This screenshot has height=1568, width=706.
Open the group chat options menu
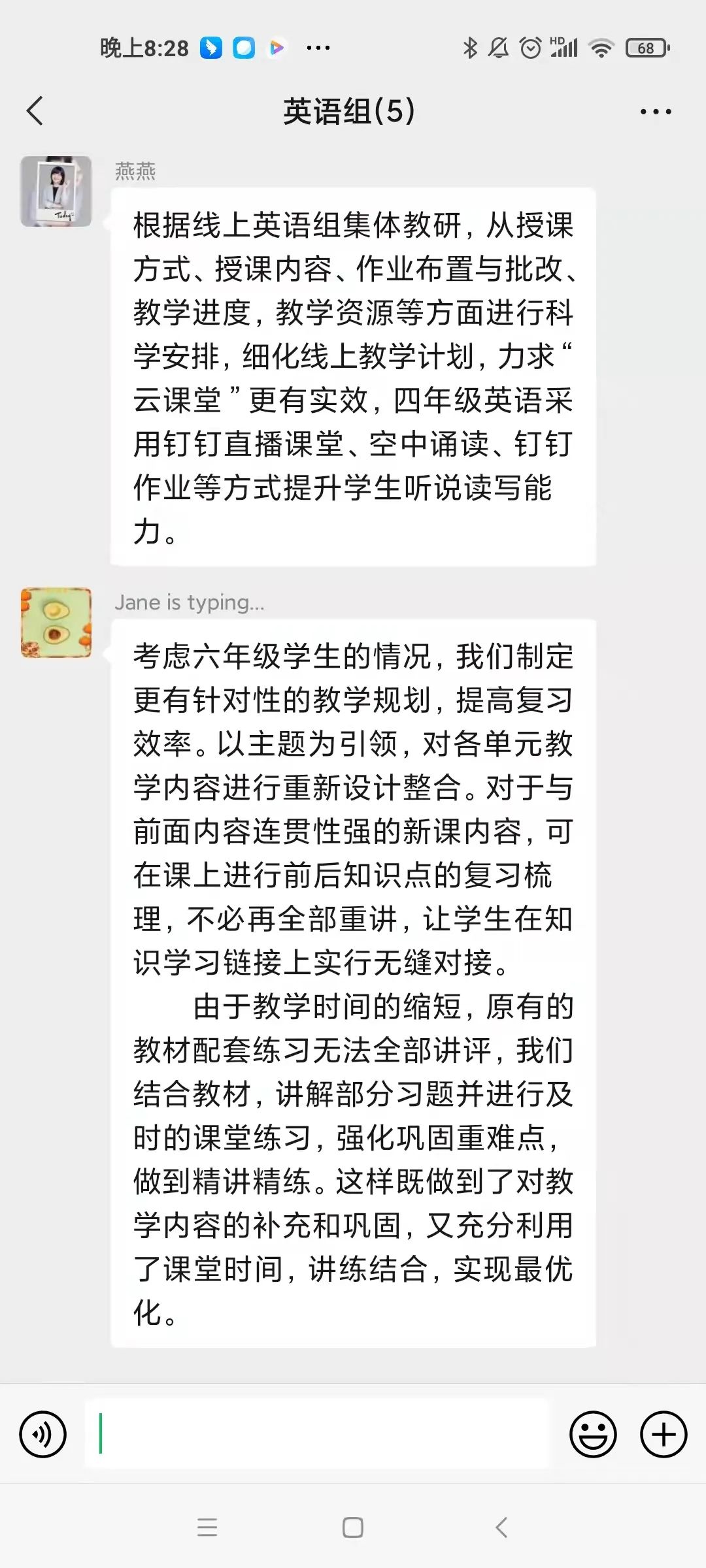655,112
